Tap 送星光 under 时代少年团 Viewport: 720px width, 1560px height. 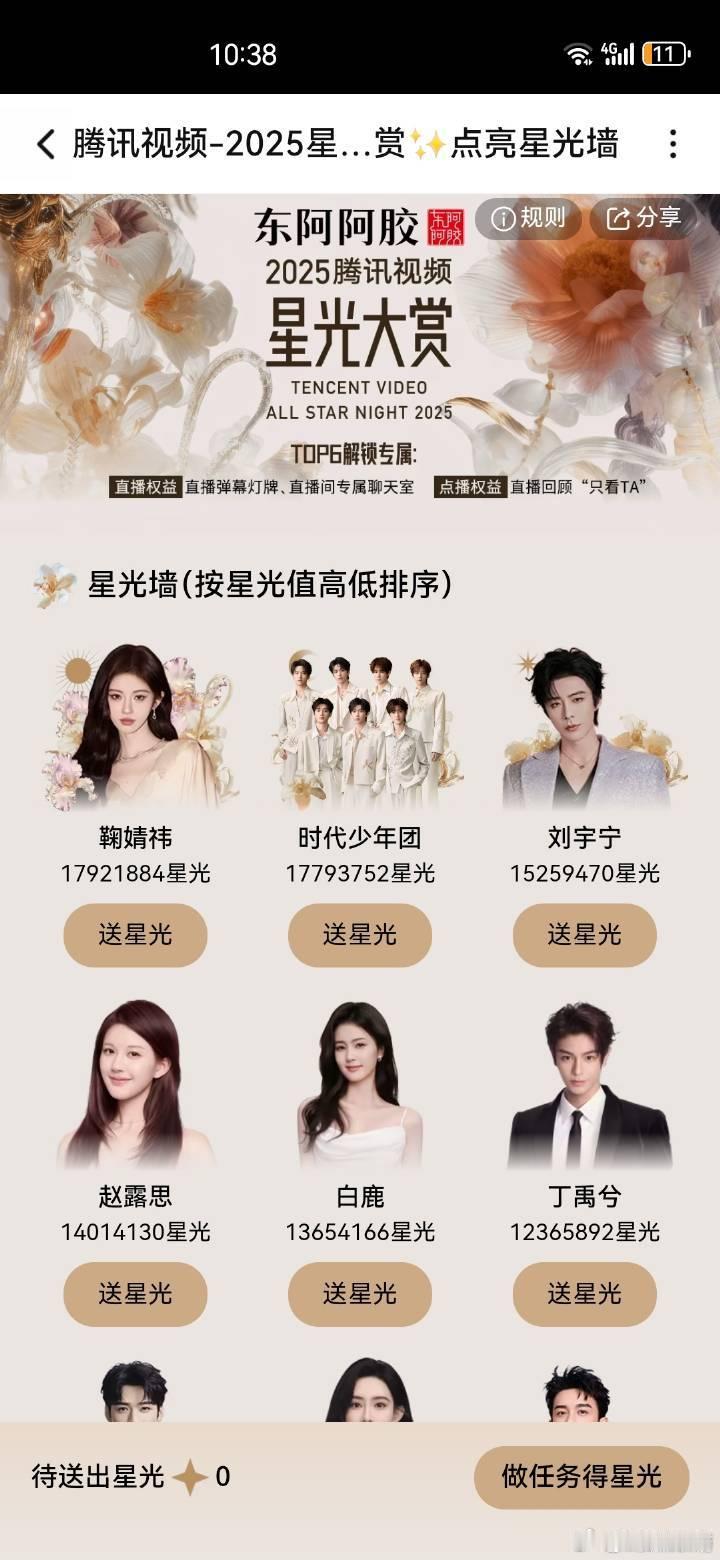(x=359, y=935)
